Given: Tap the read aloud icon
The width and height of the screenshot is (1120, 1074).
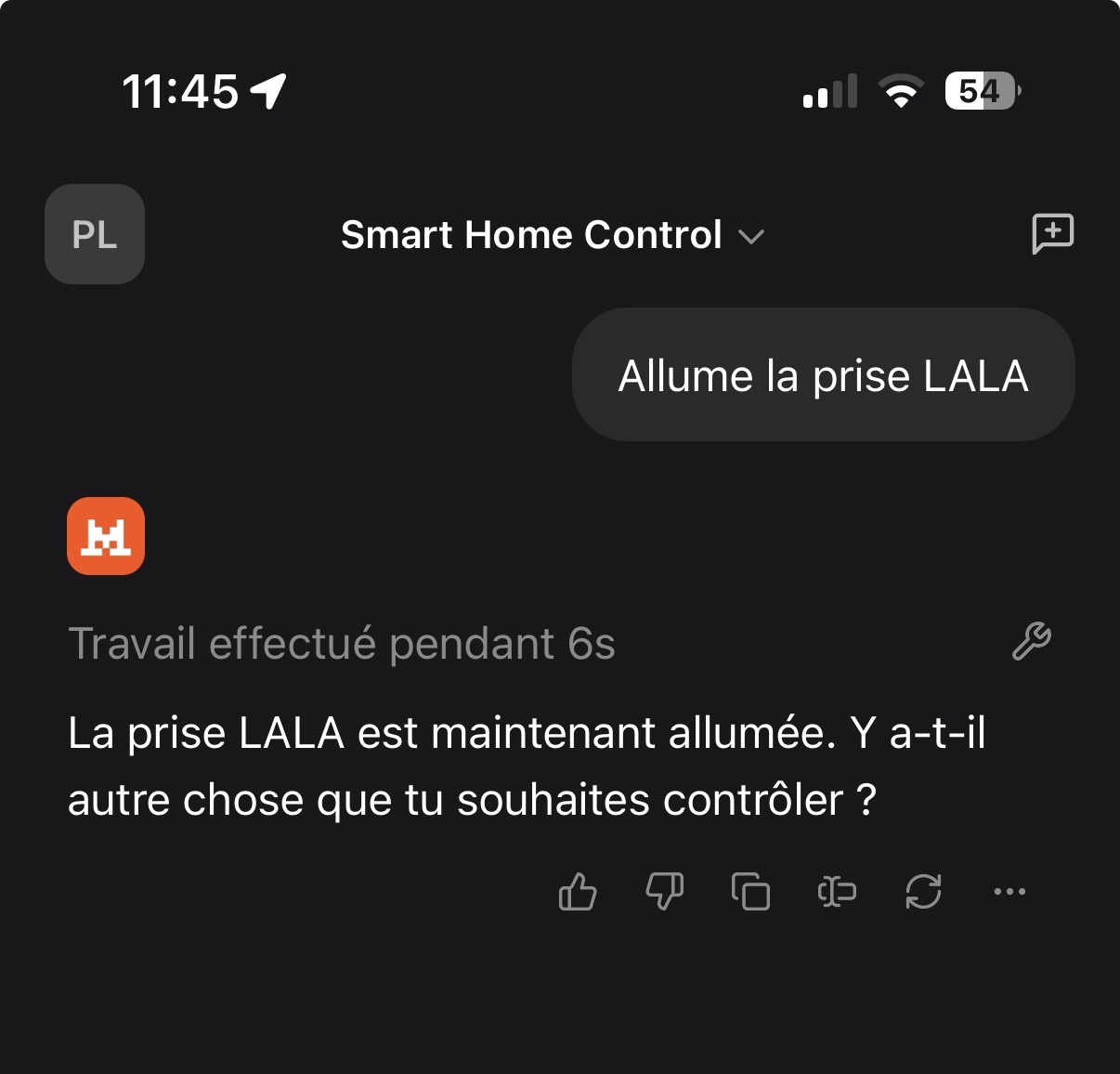Looking at the screenshot, I should pyautogui.click(x=837, y=892).
